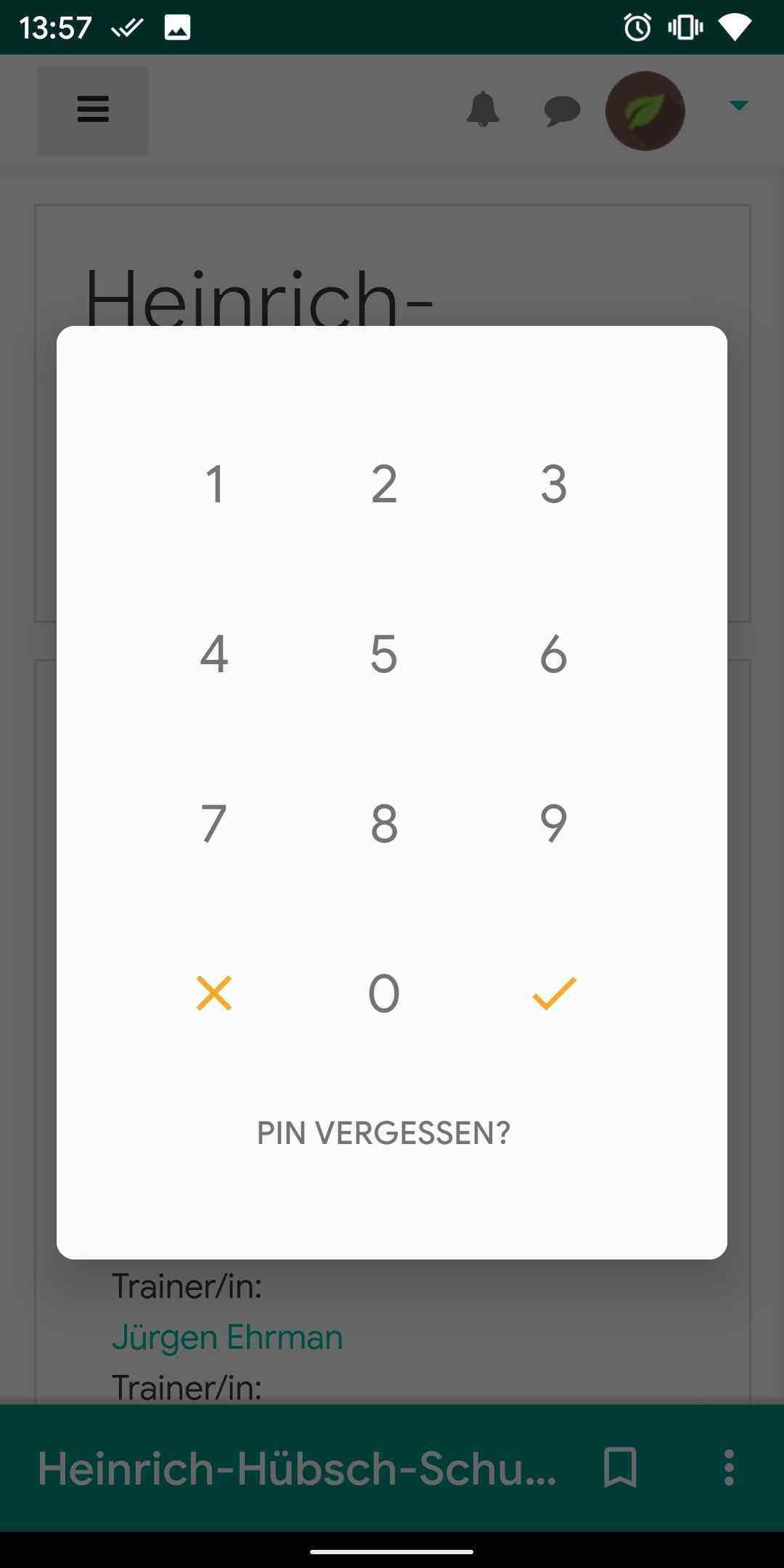Open the notifications bell
The image size is (784, 1568).
(x=485, y=110)
